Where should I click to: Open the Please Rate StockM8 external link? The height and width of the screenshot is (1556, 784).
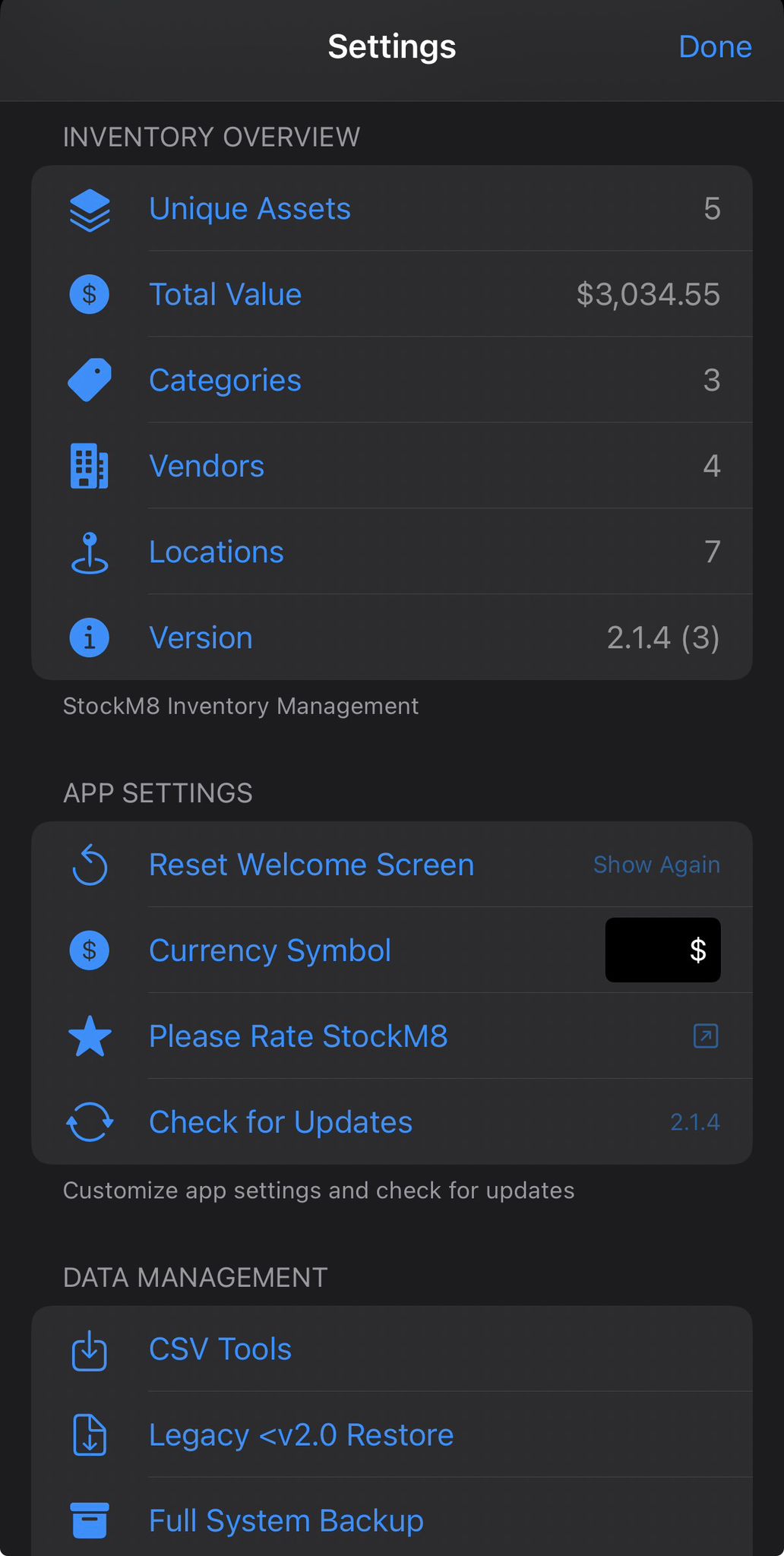704,1036
